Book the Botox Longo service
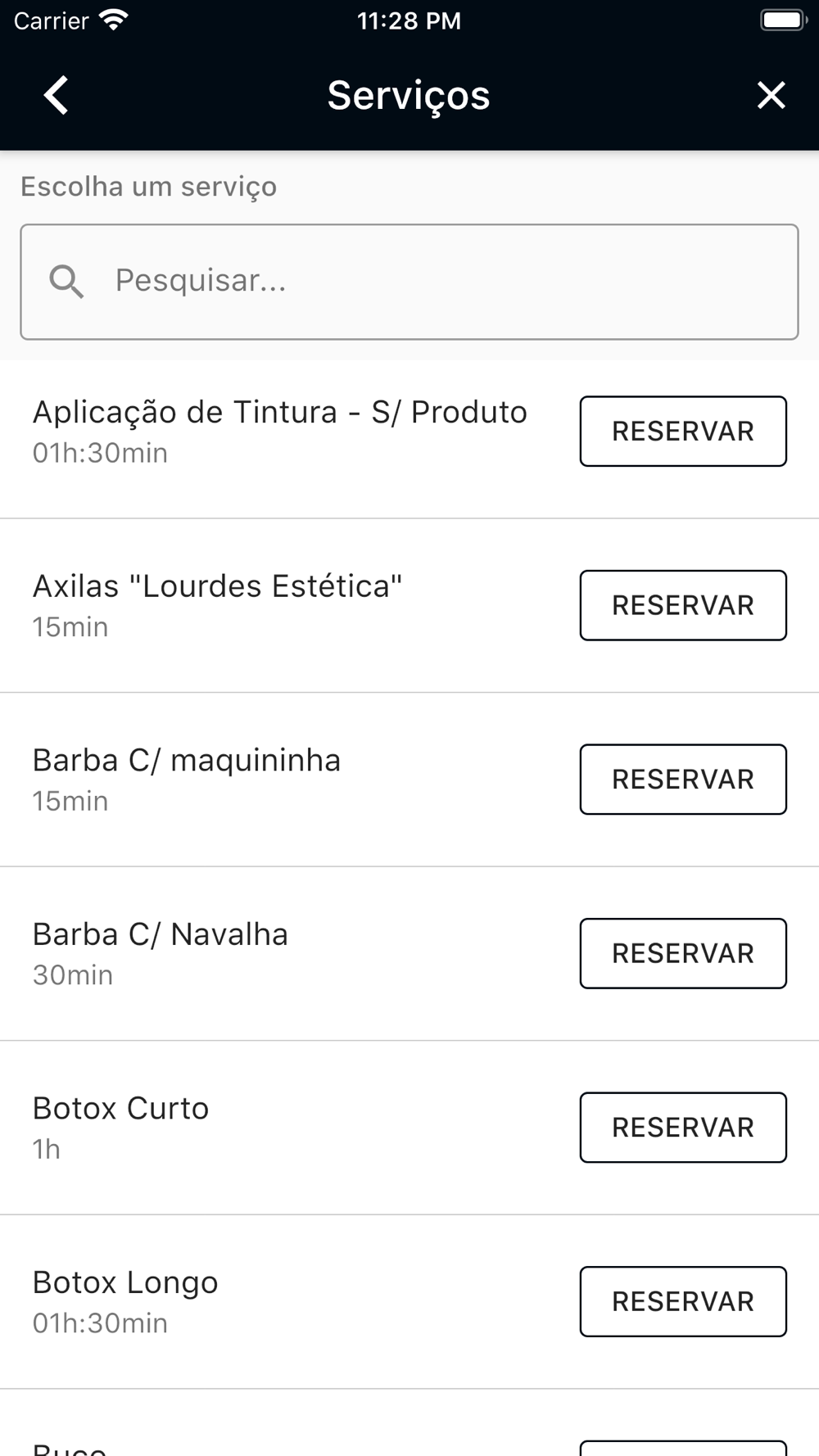The width and height of the screenshot is (819, 1456). (x=683, y=1302)
